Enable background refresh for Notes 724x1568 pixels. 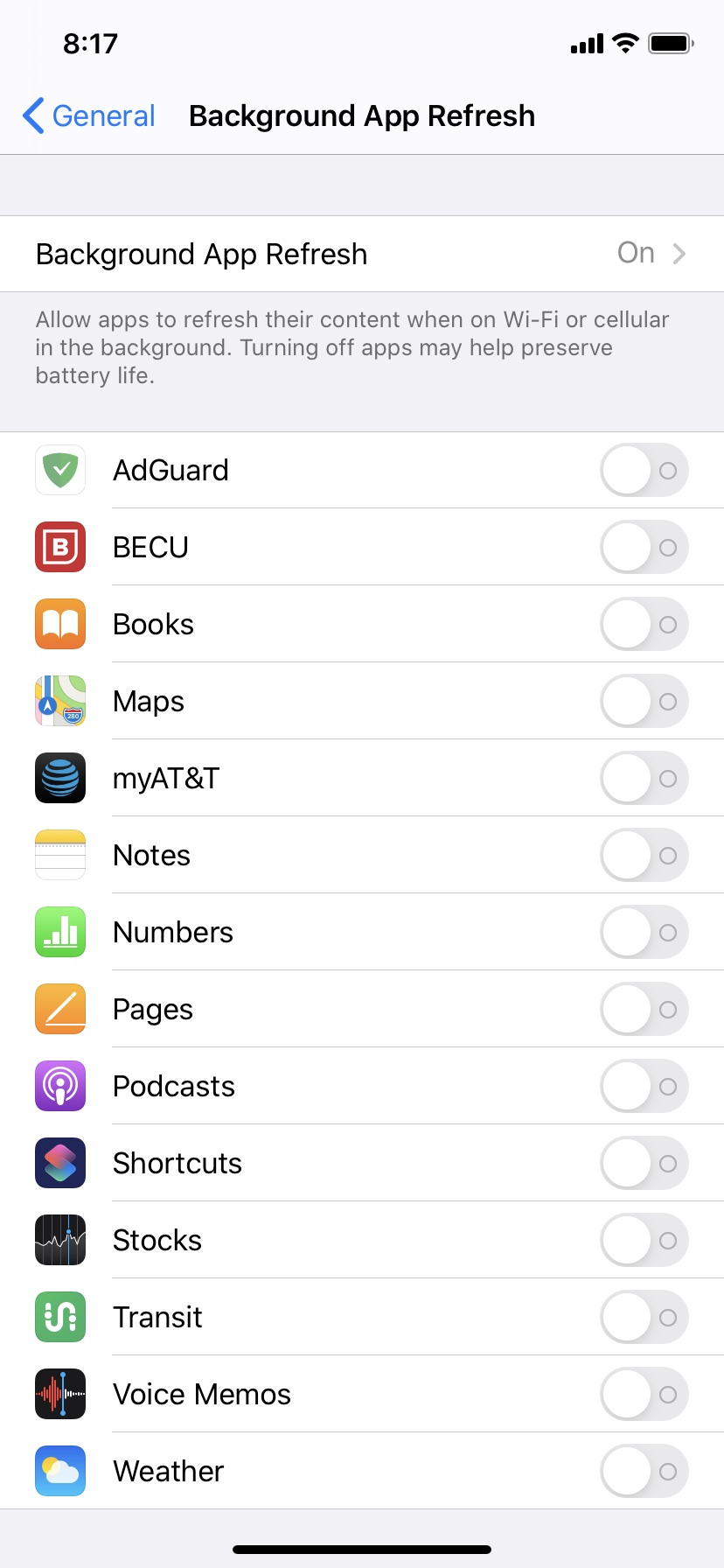(x=644, y=855)
